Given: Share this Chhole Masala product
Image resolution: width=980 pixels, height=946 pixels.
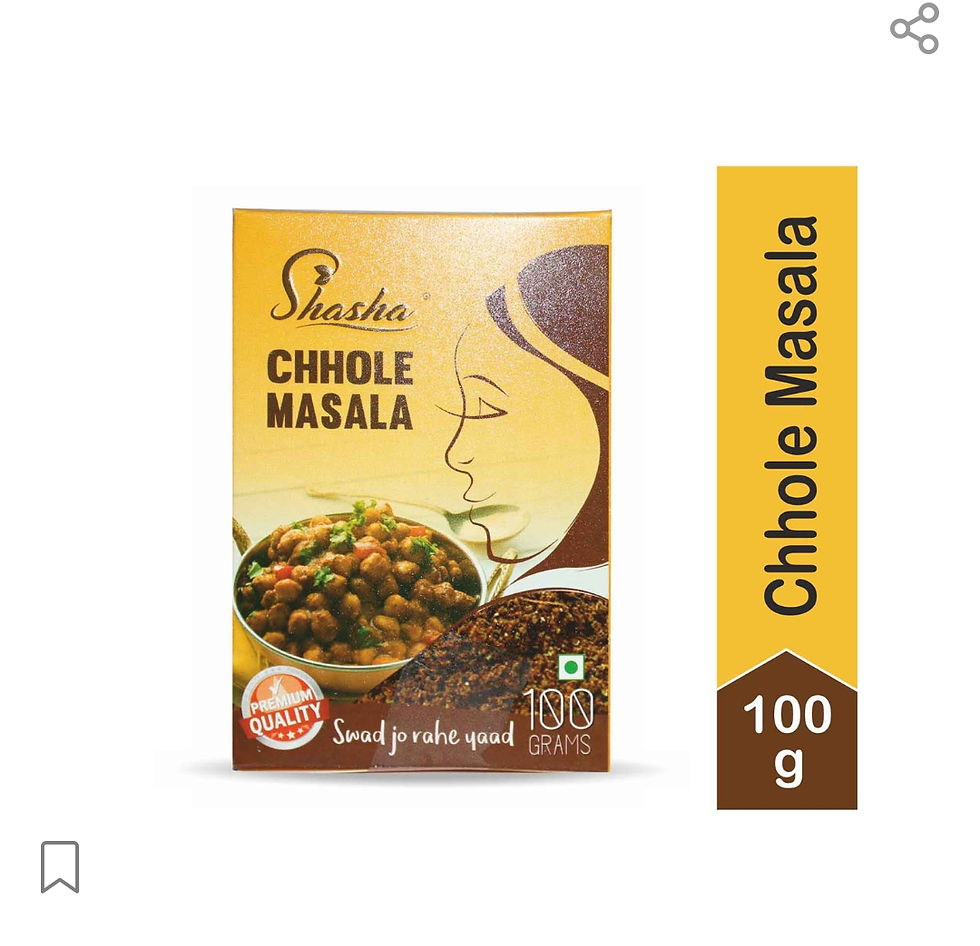Looking at the screenshot, I should pos(914,29).
